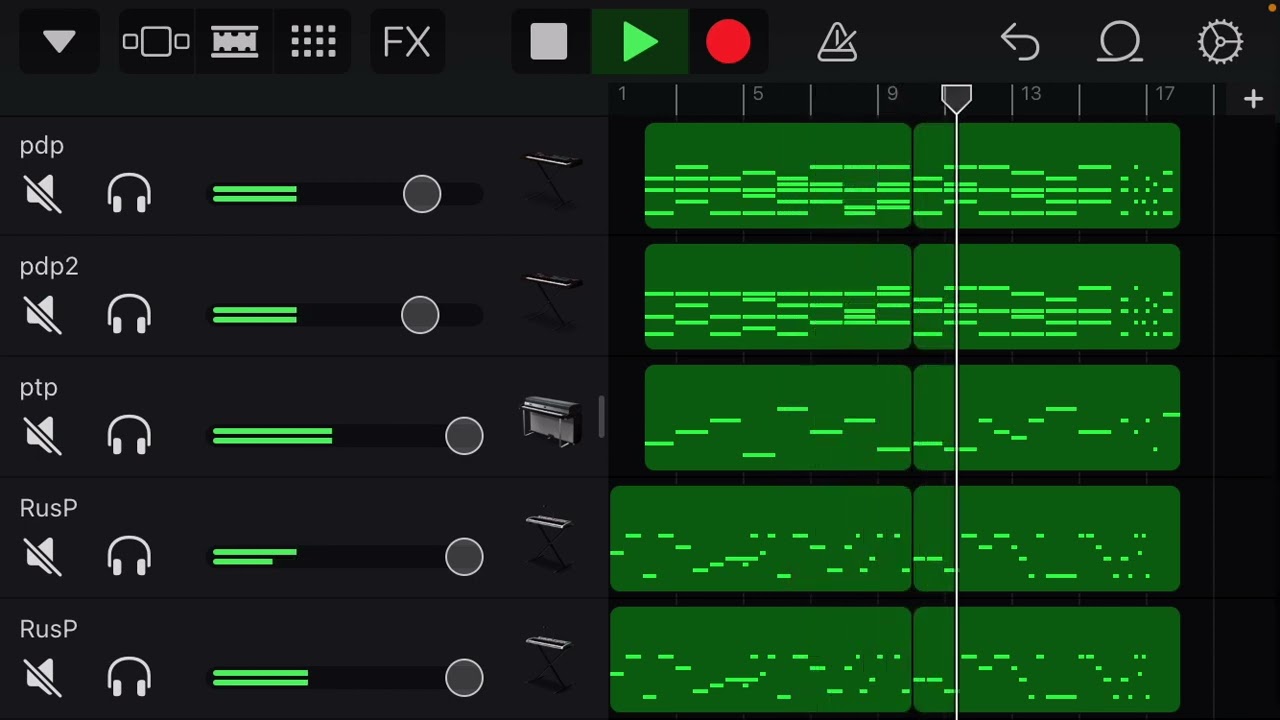Switch to the tracks view

click(235, 42)
